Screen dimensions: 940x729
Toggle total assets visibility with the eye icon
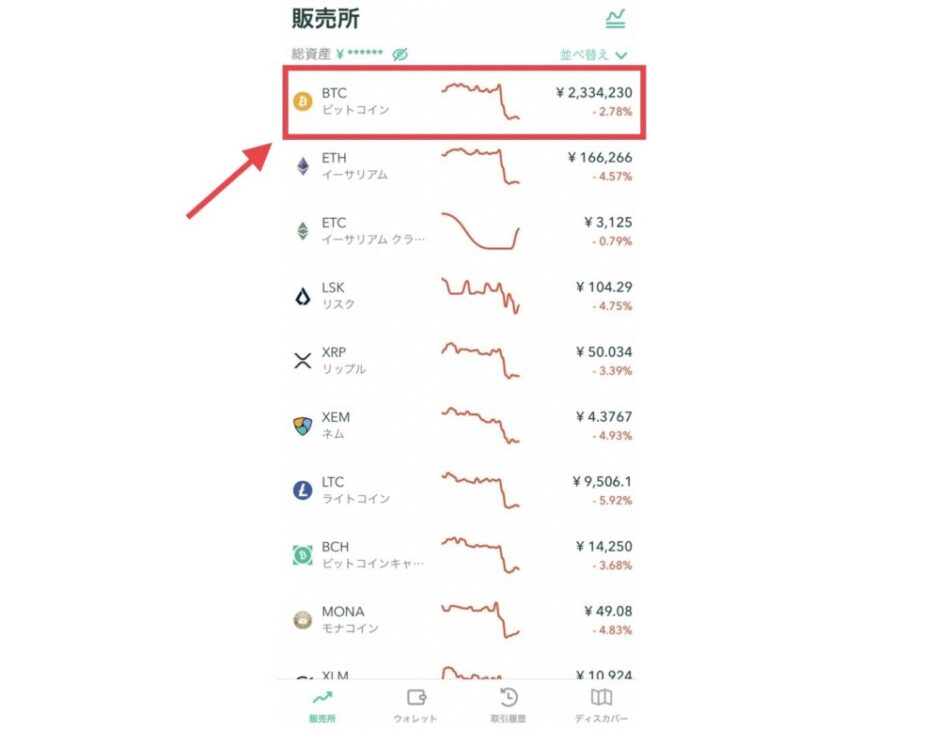[x=400, y=55]
